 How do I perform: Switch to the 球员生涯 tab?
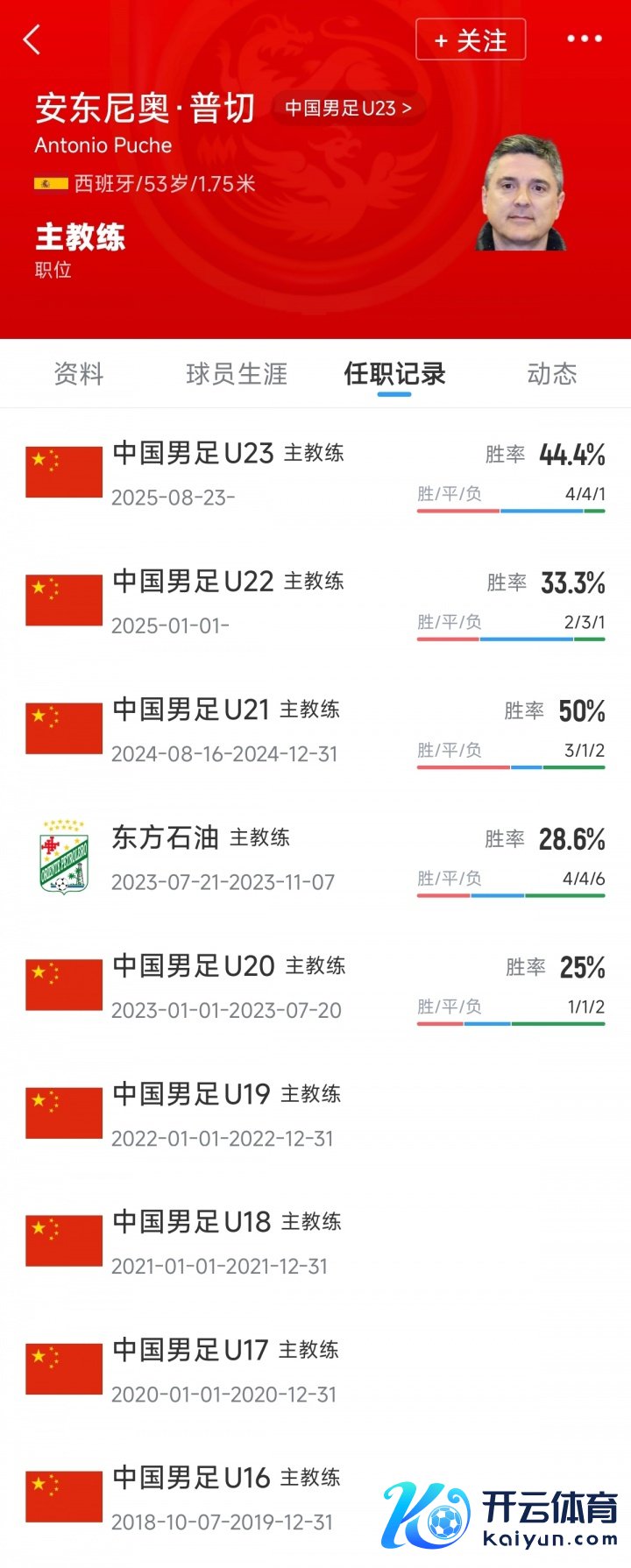click(x=237, y=374)
